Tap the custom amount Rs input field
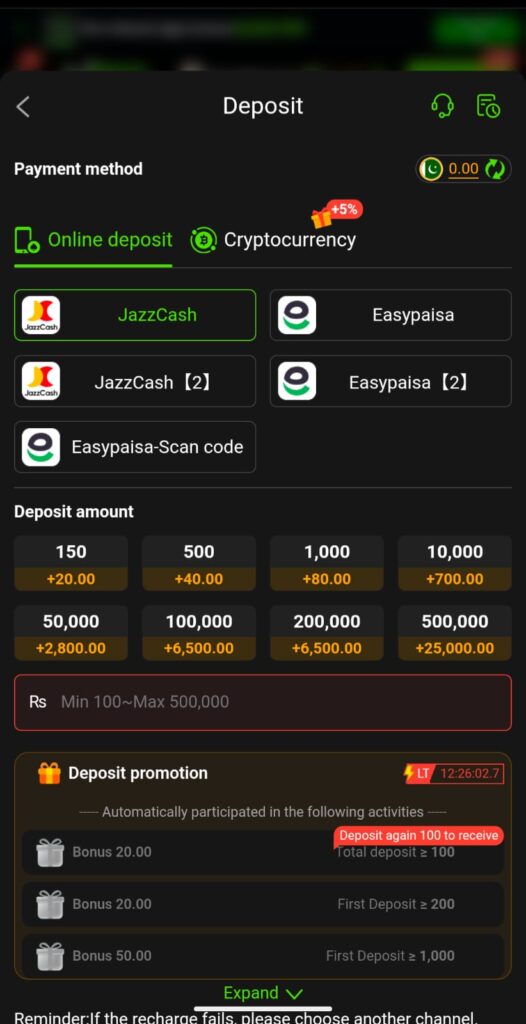The image size is (526, 1024). [263, 703]
